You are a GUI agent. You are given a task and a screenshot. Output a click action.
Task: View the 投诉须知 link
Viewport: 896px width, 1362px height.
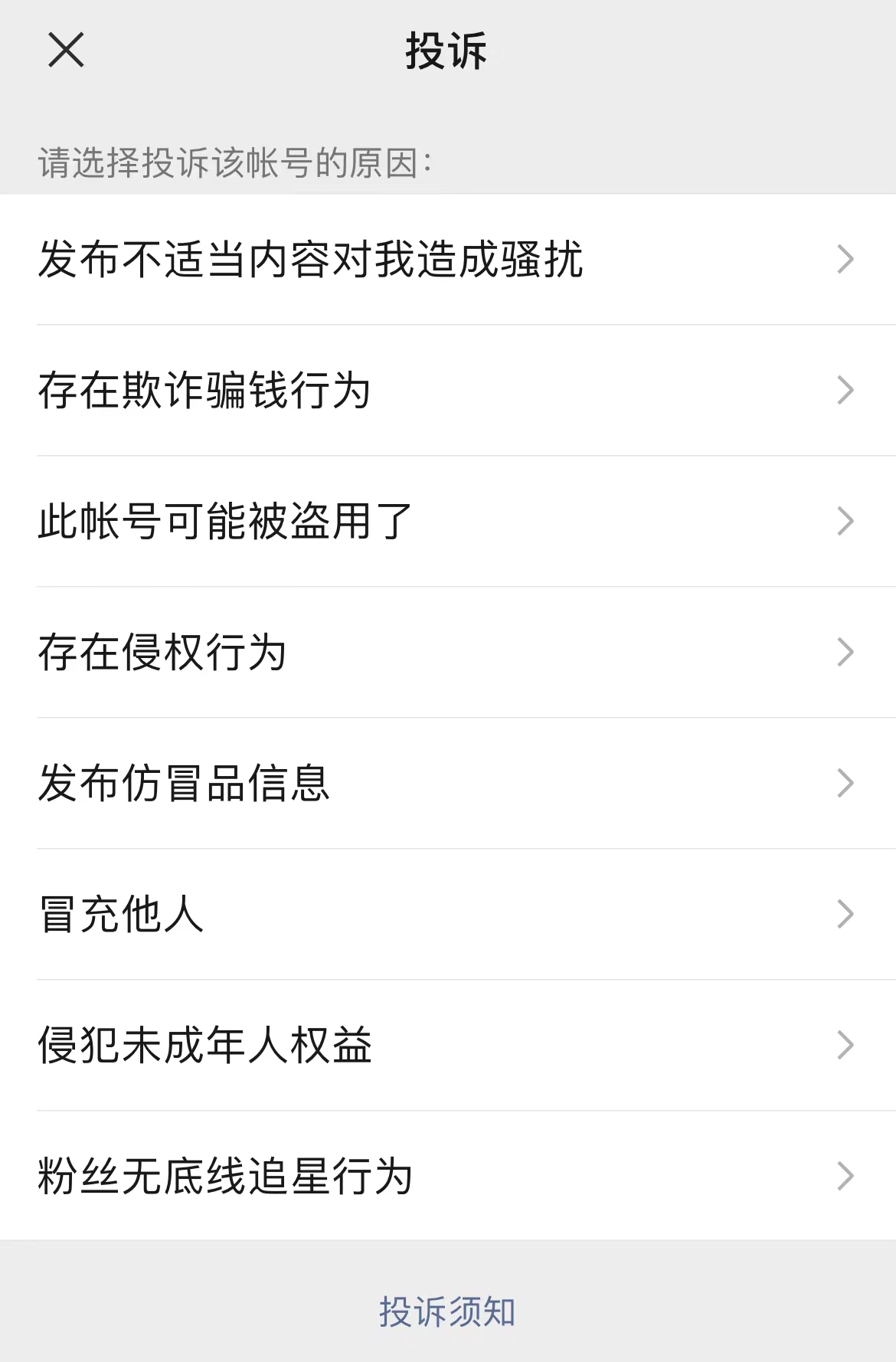447,1311
